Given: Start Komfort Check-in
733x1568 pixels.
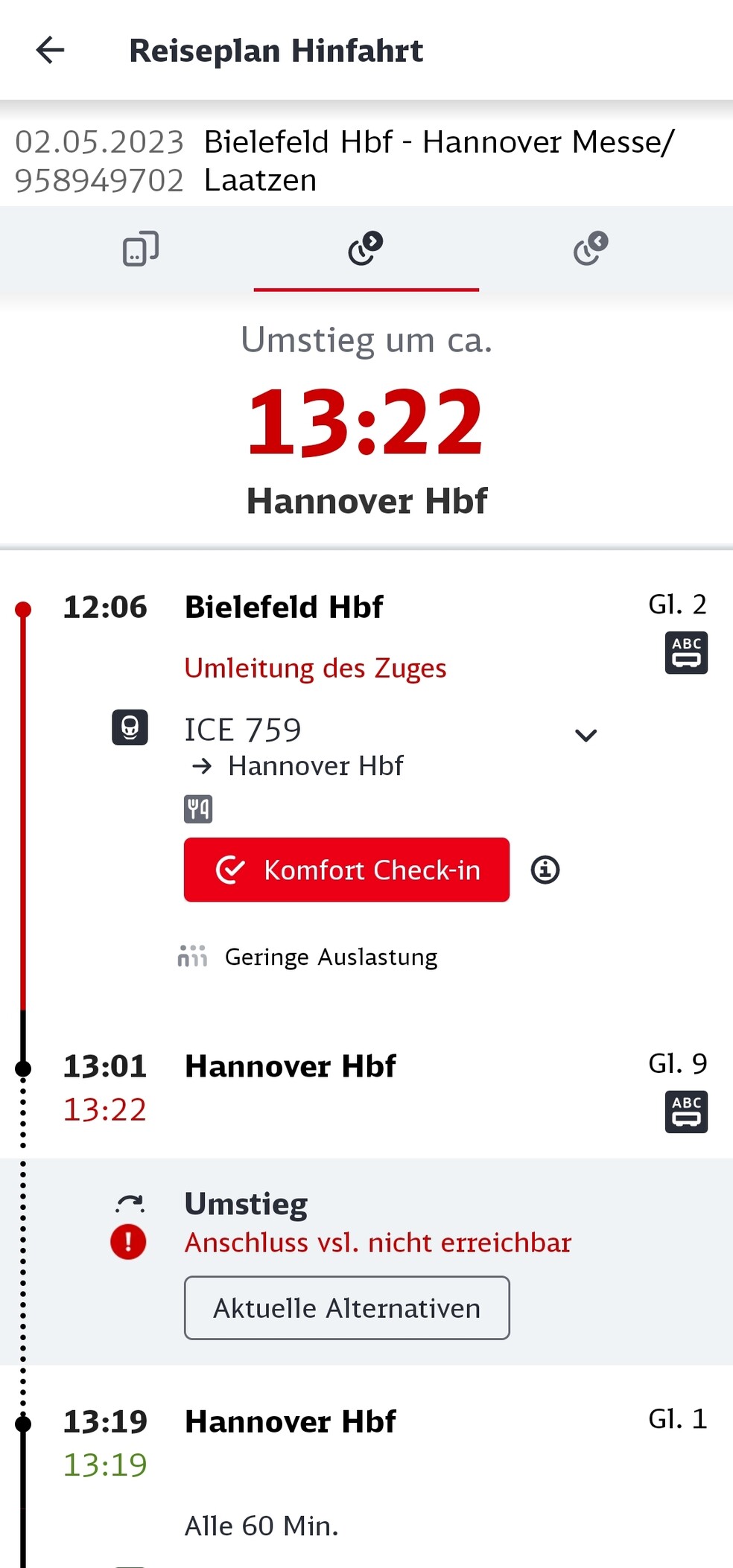Looking at the screenshot, I should click(x=346, y=870).
